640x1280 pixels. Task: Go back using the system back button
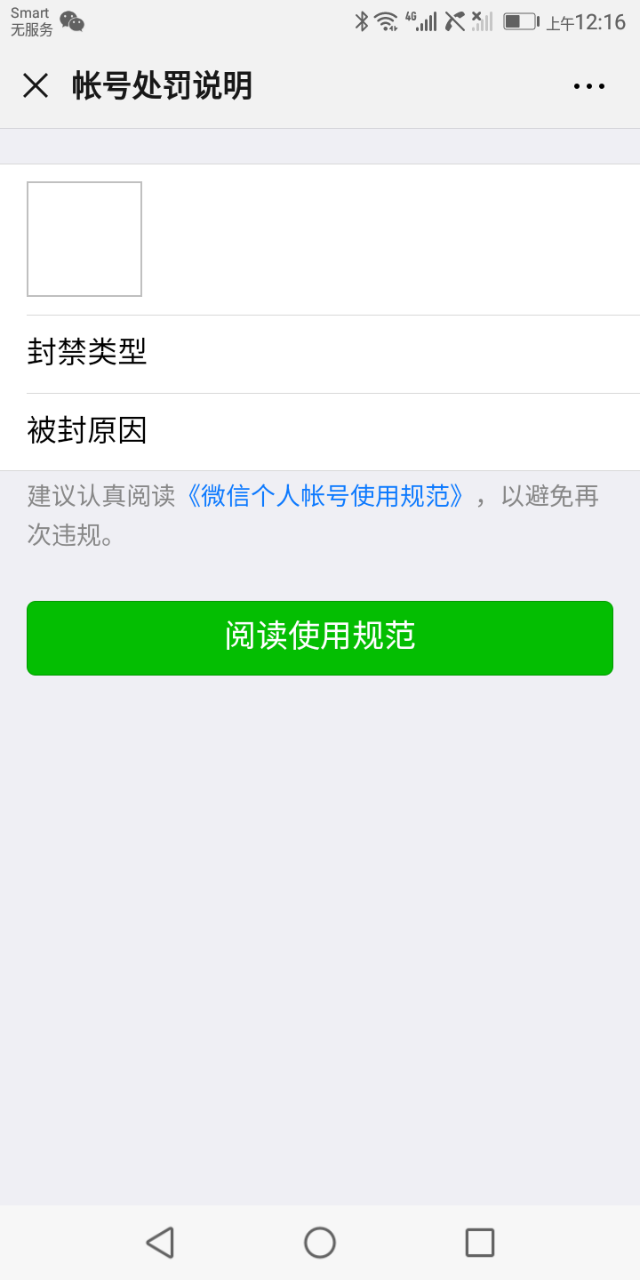pos(160,1242)
